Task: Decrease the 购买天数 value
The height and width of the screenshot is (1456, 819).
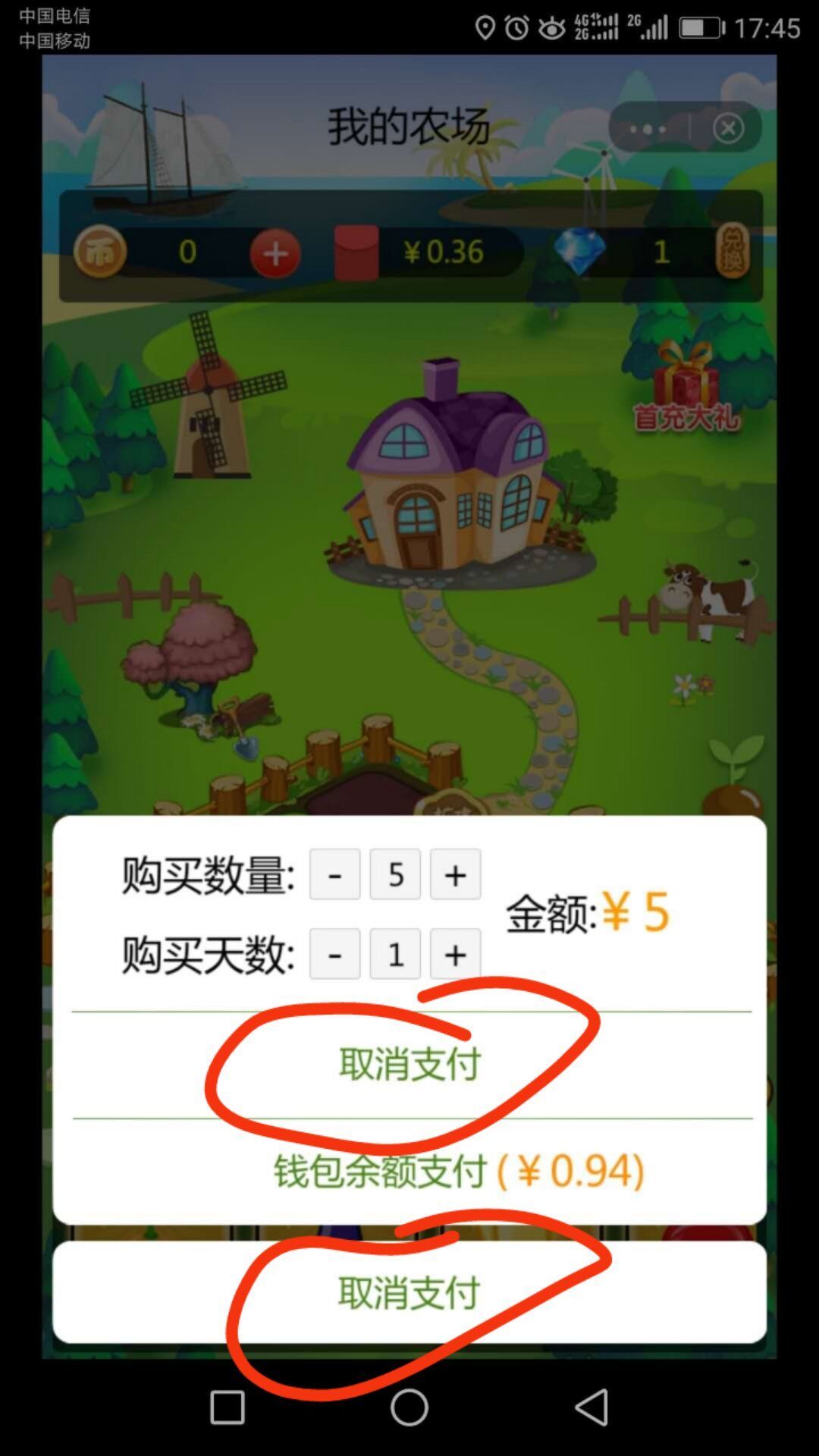Action: tap(334, 954)
